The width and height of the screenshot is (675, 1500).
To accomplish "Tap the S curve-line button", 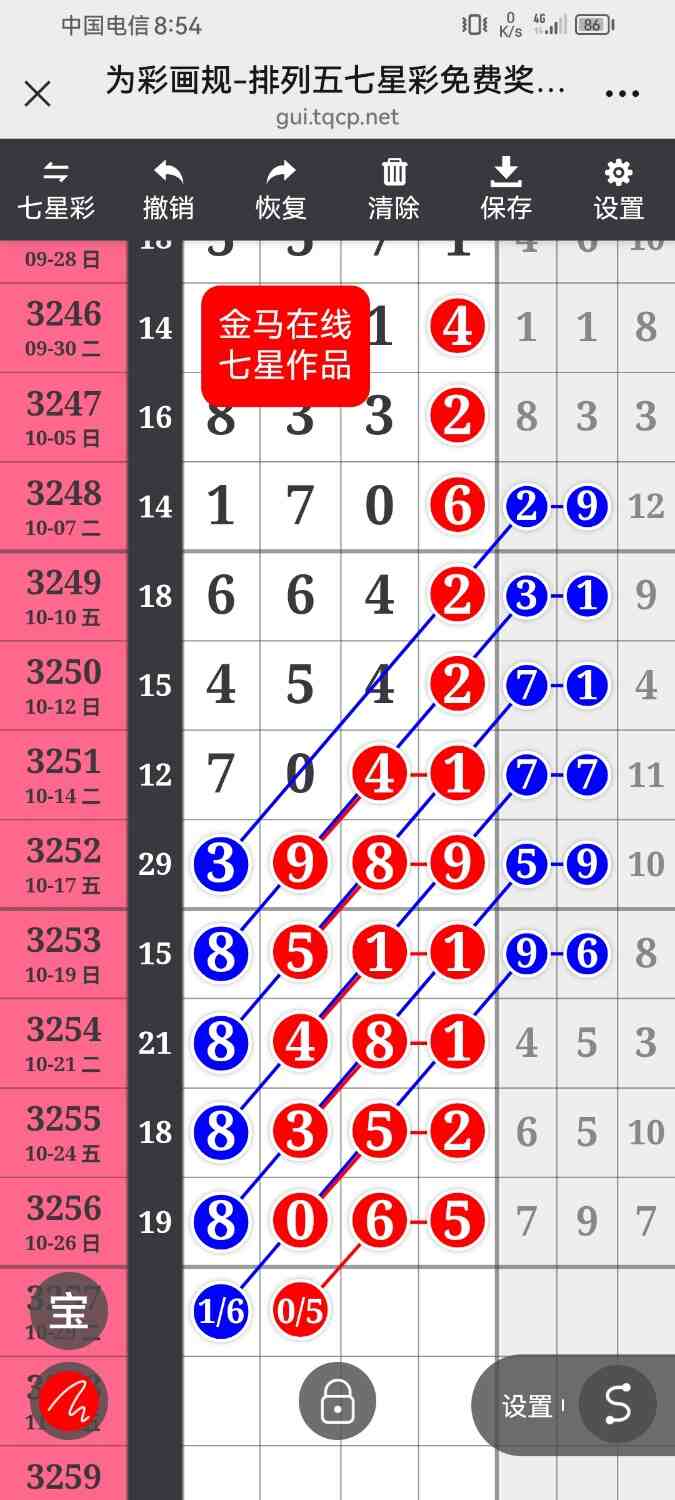I will (618, 1405).
